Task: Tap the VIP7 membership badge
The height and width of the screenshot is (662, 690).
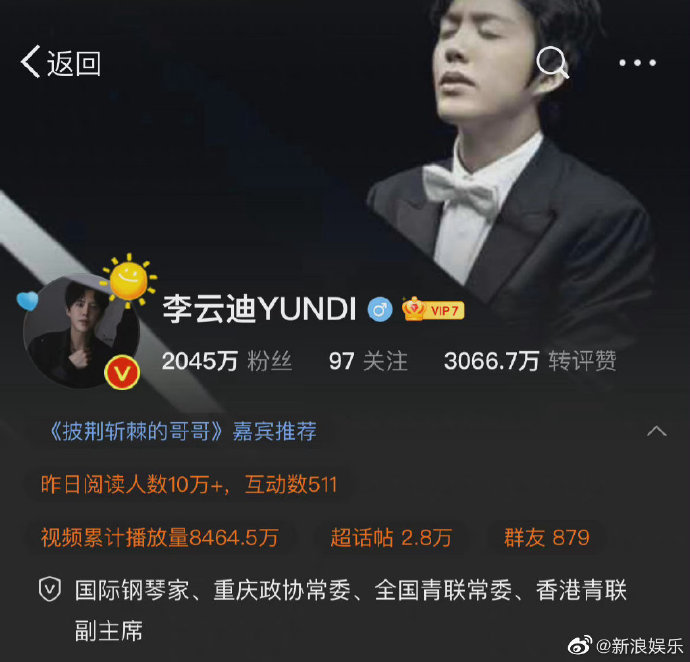Action: point(433,310)
